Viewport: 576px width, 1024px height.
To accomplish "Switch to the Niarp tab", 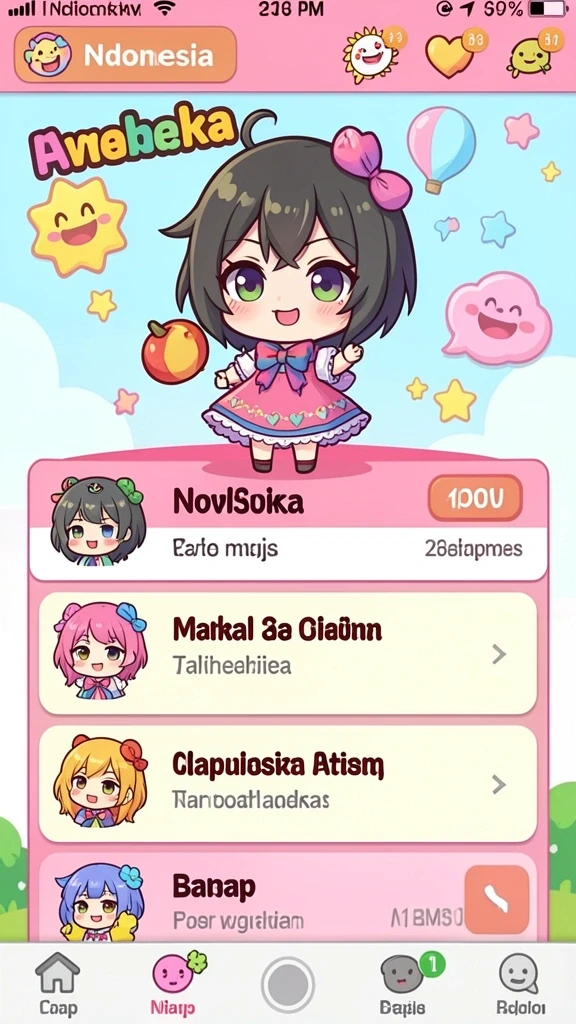I will coord(174,984).
